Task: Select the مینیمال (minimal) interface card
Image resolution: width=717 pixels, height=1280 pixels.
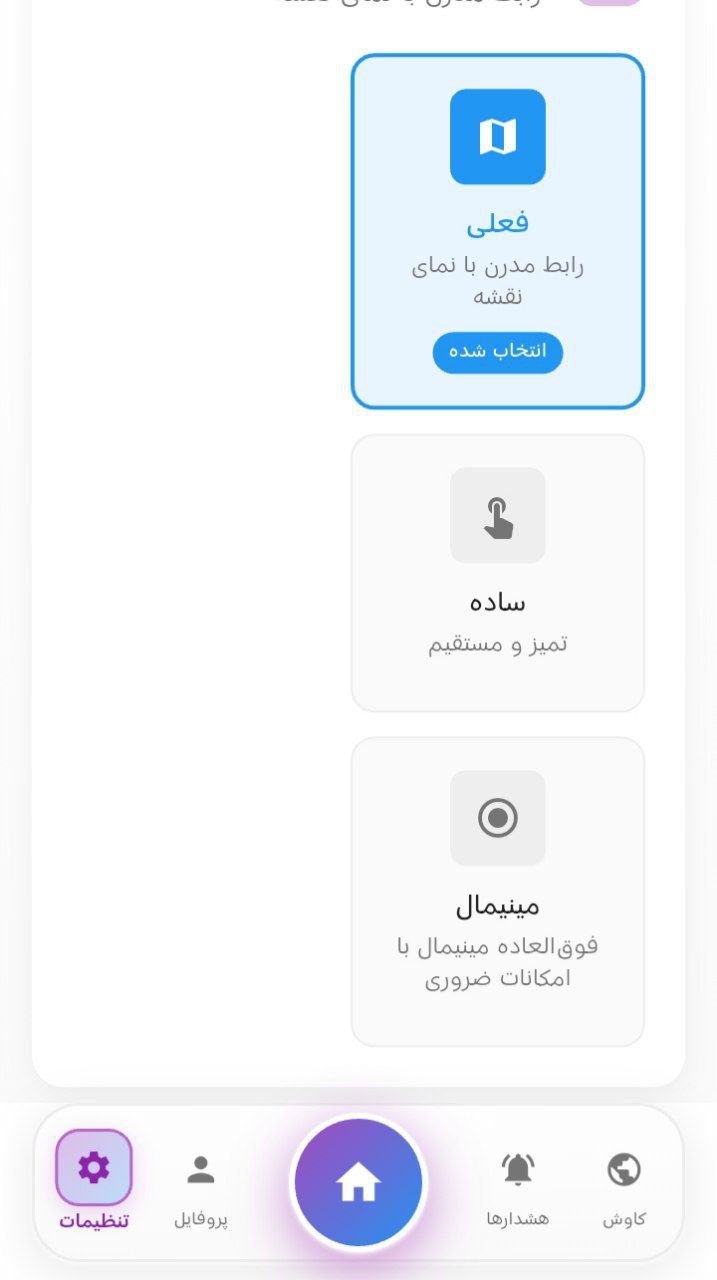Action: pyautogui.click(x=497, y=891)
